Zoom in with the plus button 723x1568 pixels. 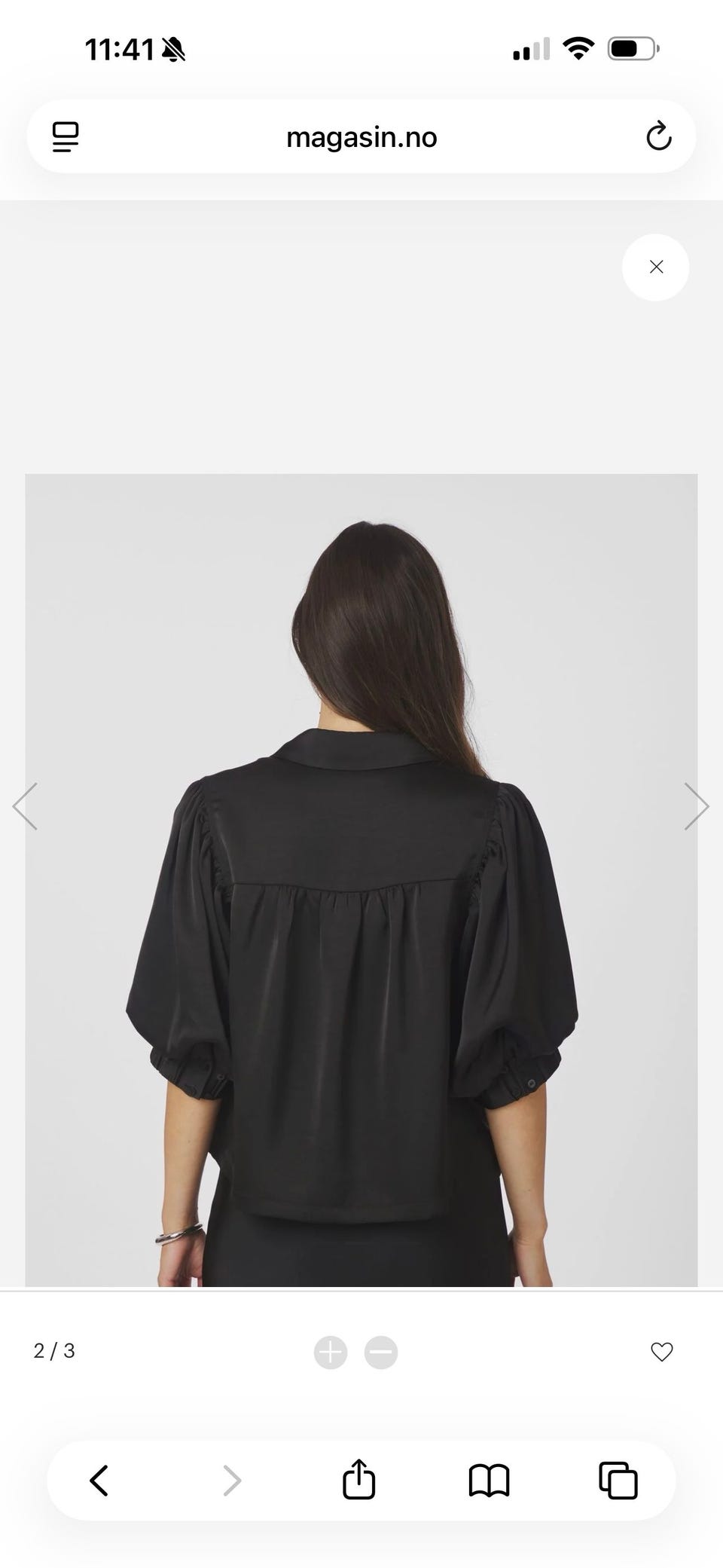pos(331,1352)
